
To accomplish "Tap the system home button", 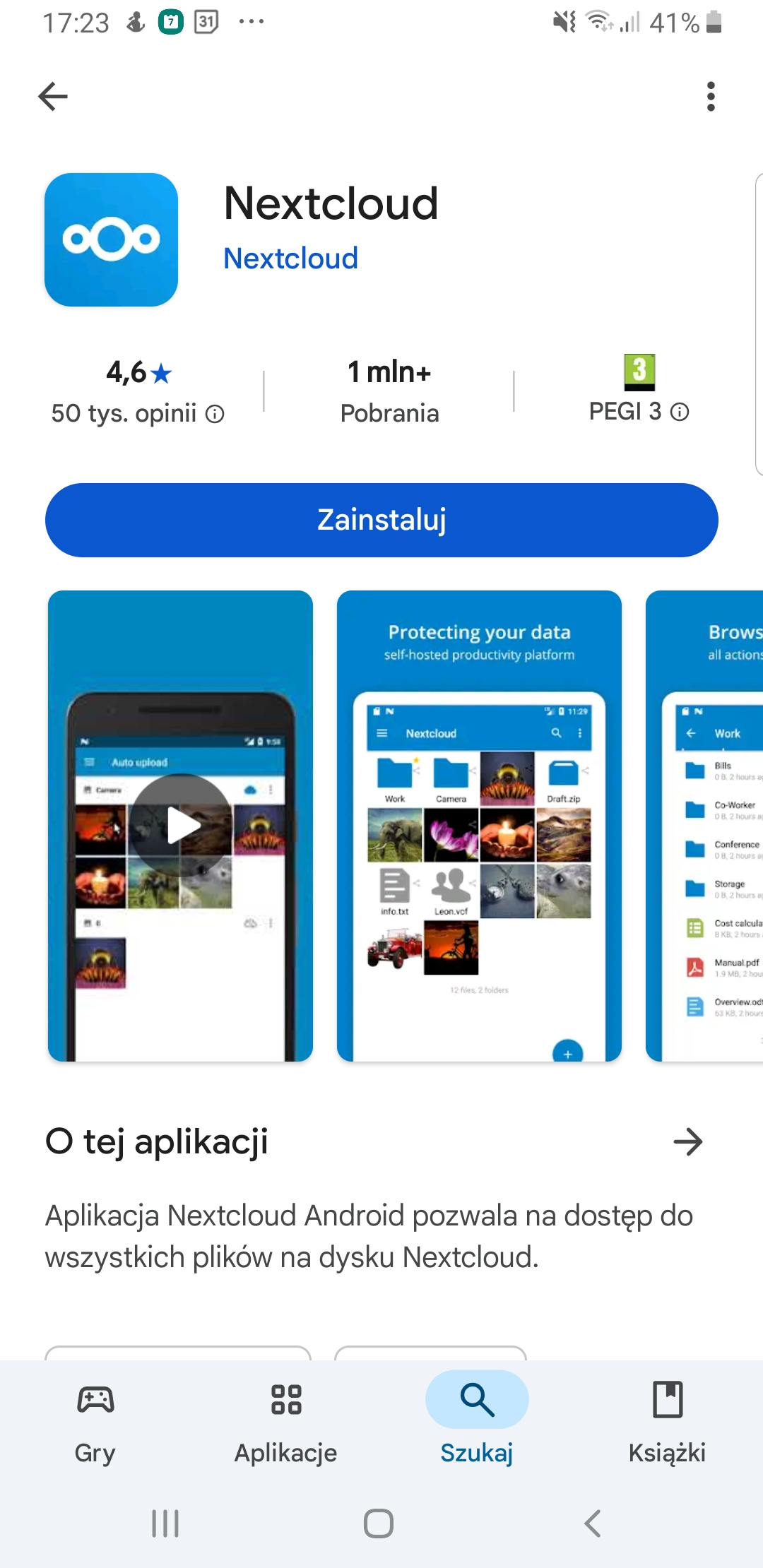I will pyautogui.click(x=379, y=1523).
